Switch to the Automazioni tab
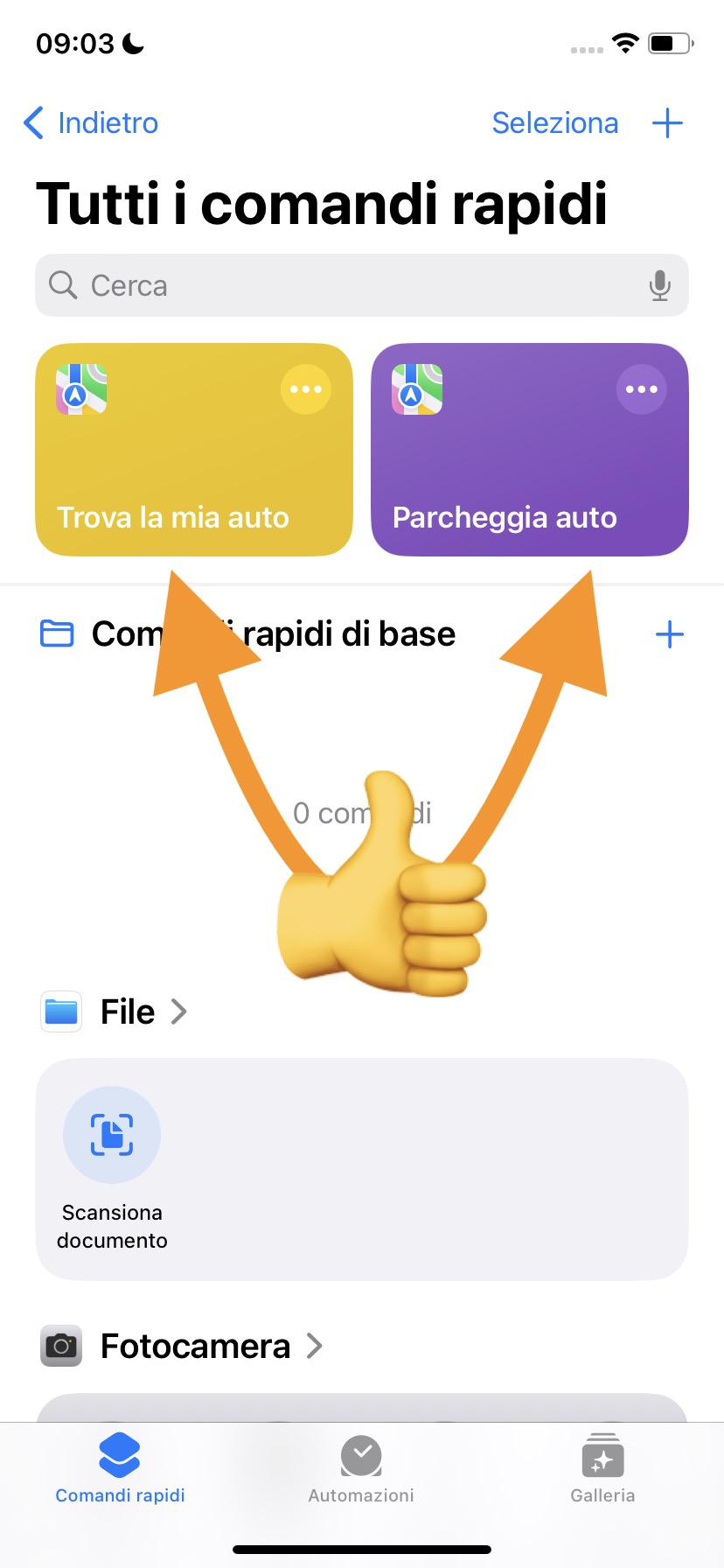 (361, 1470)
